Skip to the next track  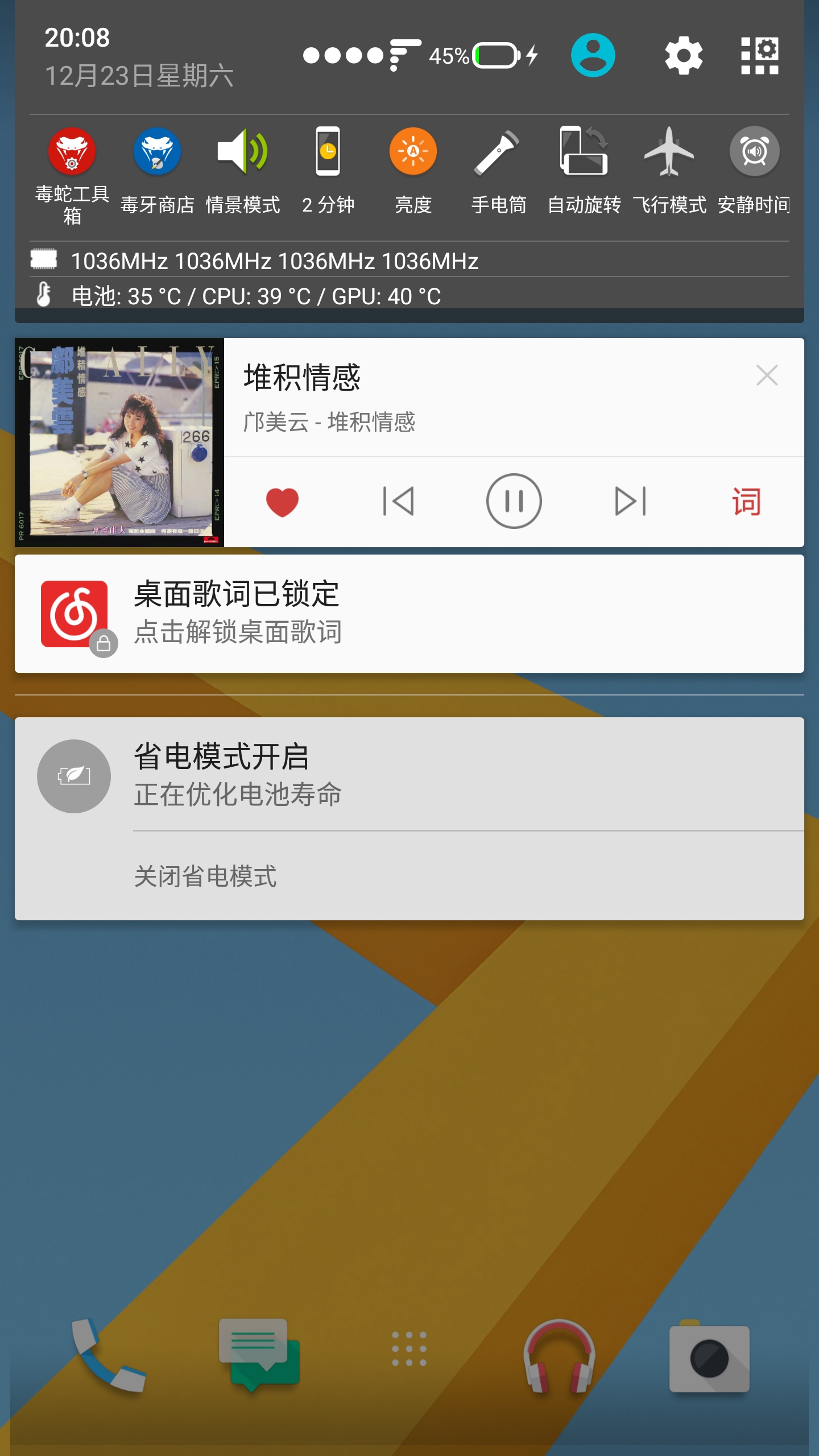630,502
